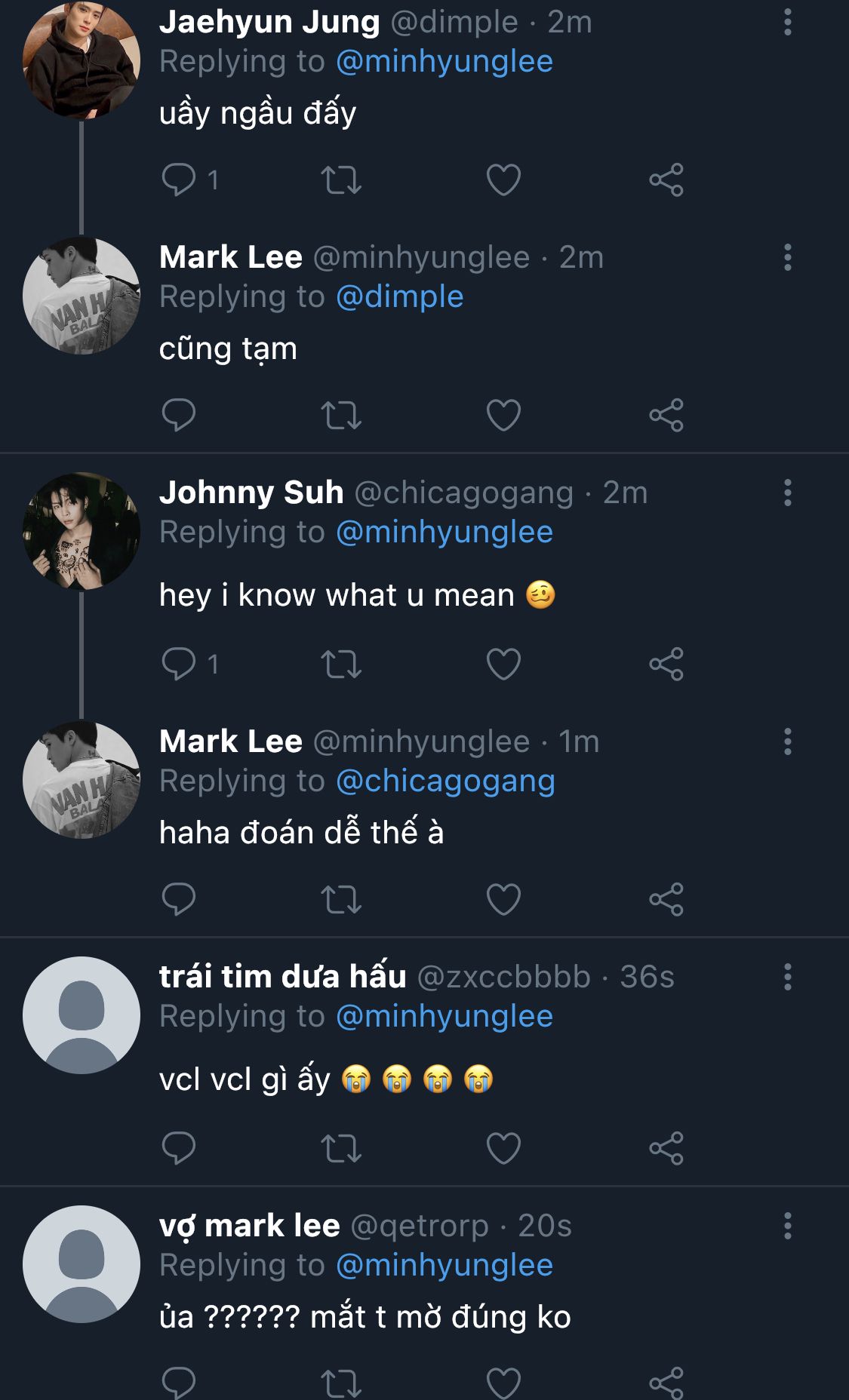
Task: Visit the @chicagogang mention link
Action: 445,781
